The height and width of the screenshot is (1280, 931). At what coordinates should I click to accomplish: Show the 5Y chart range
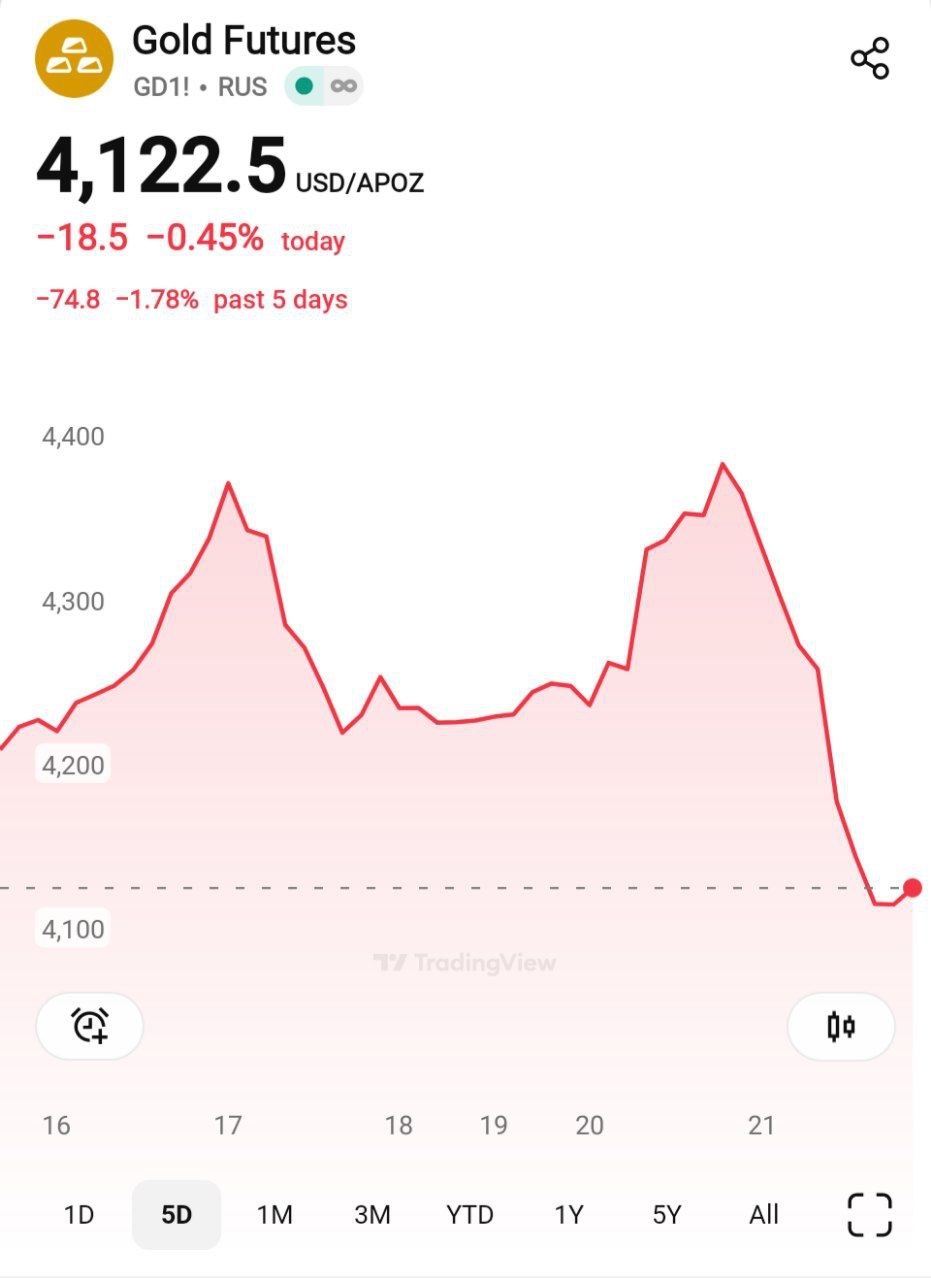click(x=666, y=1215)
